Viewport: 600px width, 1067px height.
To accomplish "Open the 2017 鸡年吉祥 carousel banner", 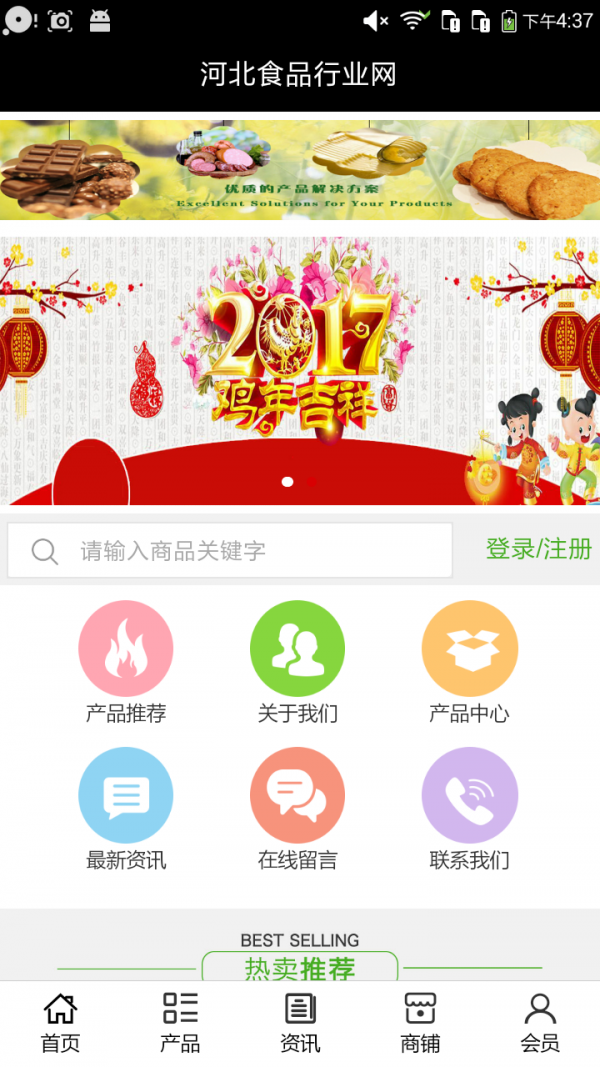I will (x=300, y=370).
